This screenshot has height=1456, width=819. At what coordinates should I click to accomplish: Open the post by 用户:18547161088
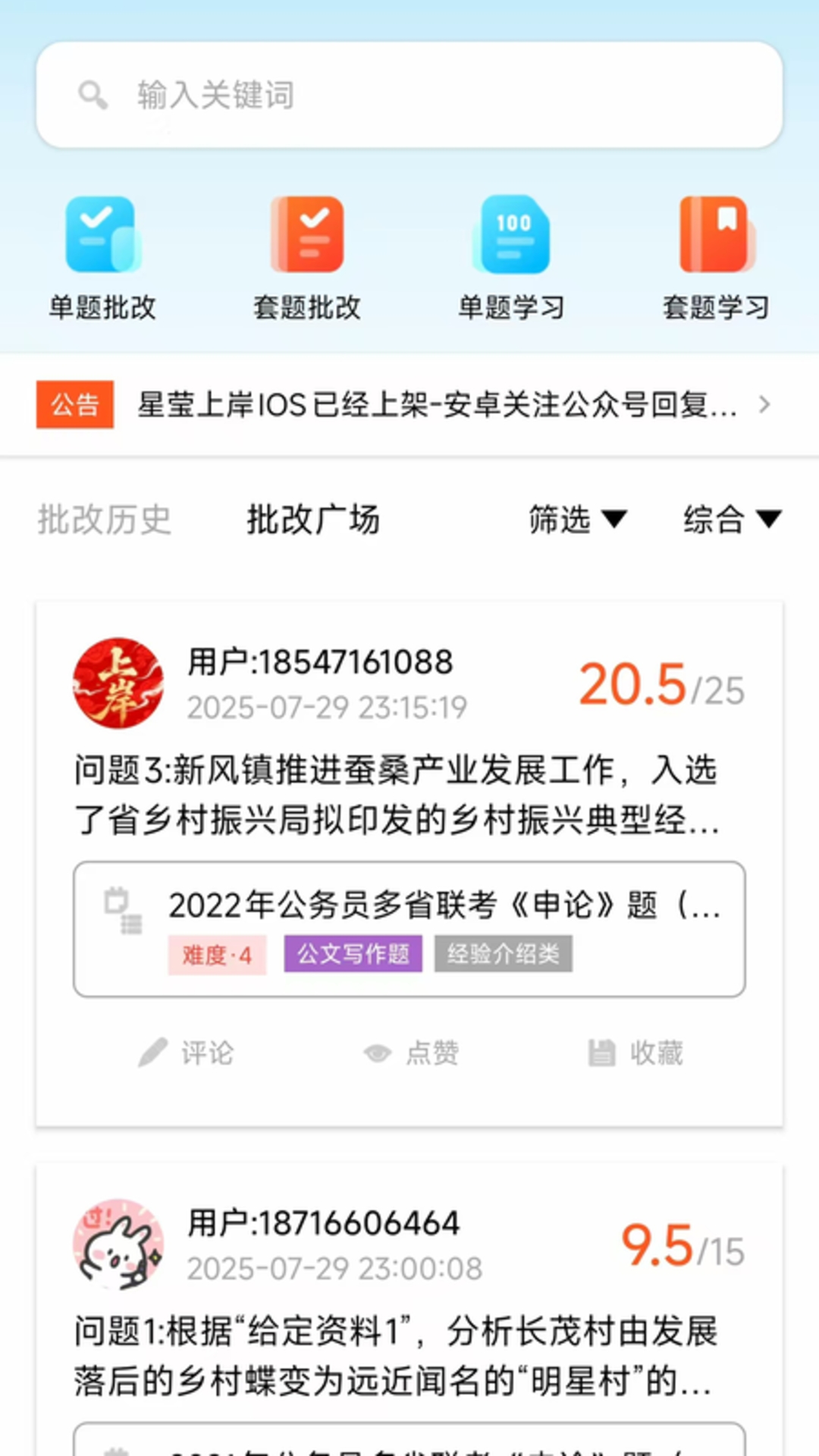[x=394, y=795]
